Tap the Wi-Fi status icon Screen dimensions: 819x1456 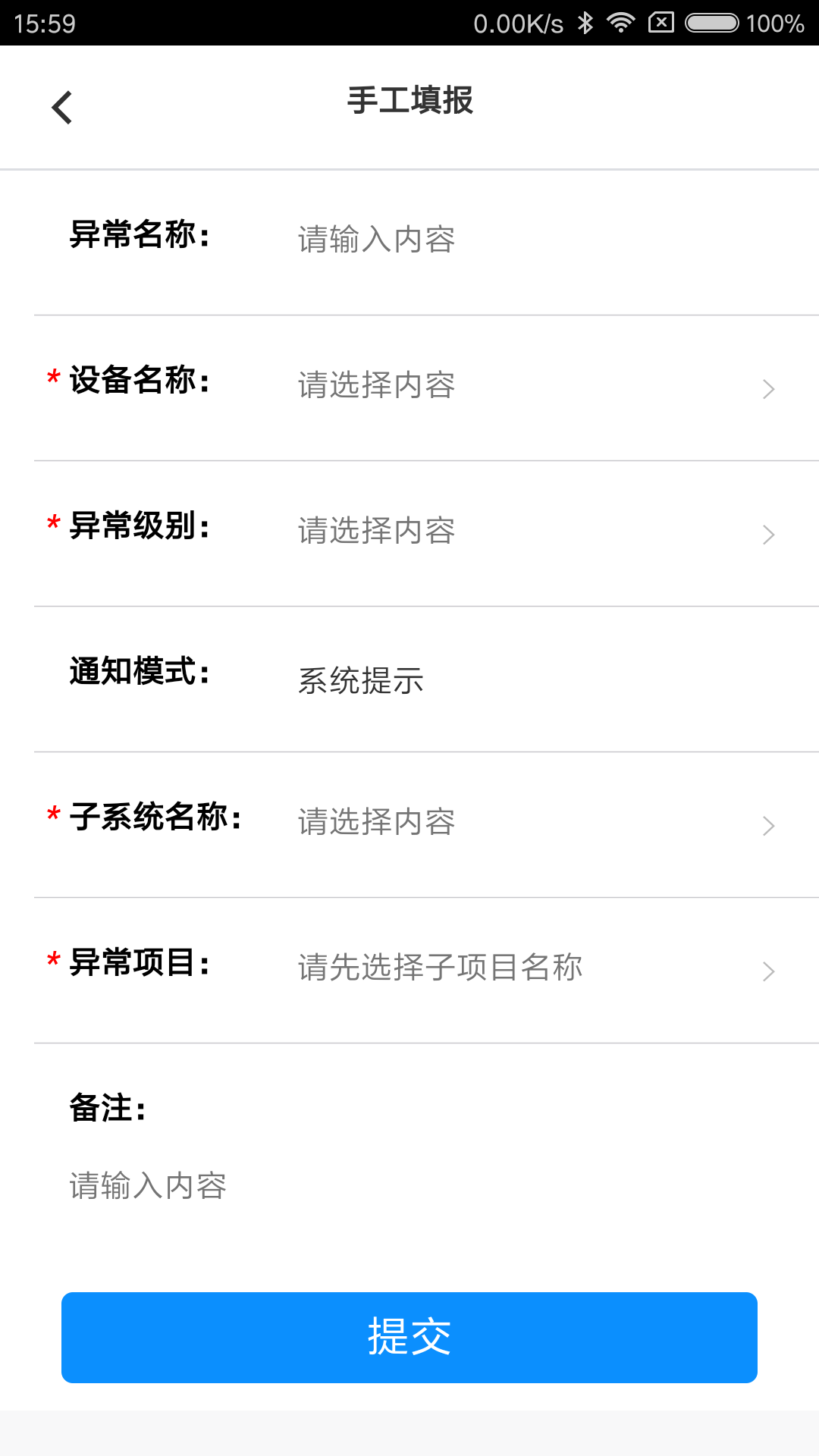[x=621, y=24]
